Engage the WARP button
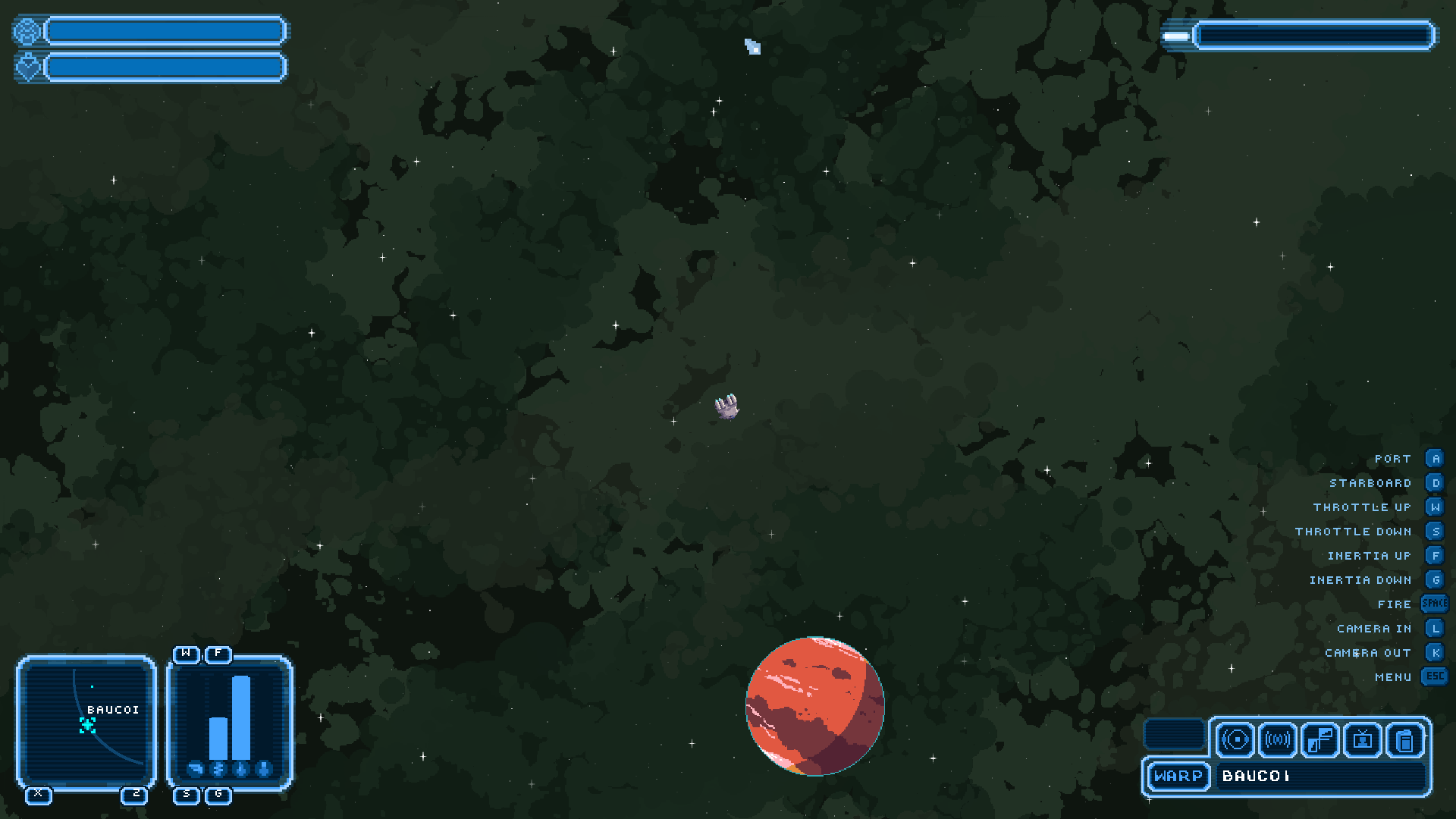 (x=1178, y=776)
